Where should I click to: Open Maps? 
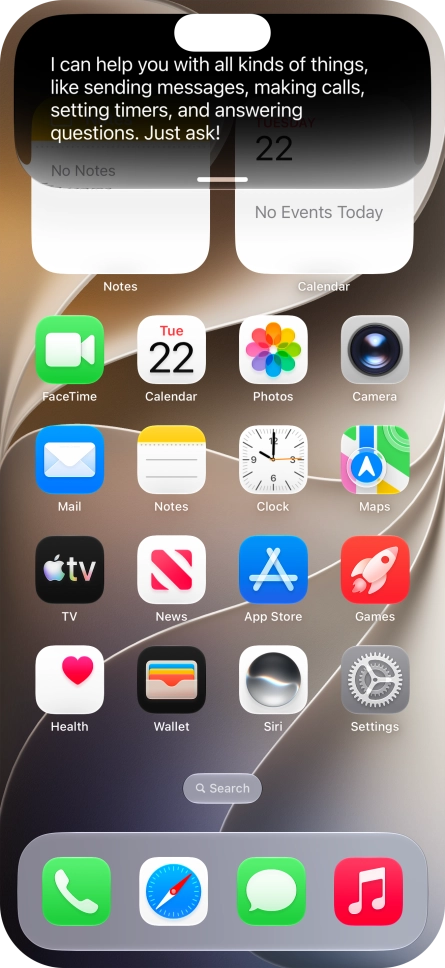click(375, 459)
